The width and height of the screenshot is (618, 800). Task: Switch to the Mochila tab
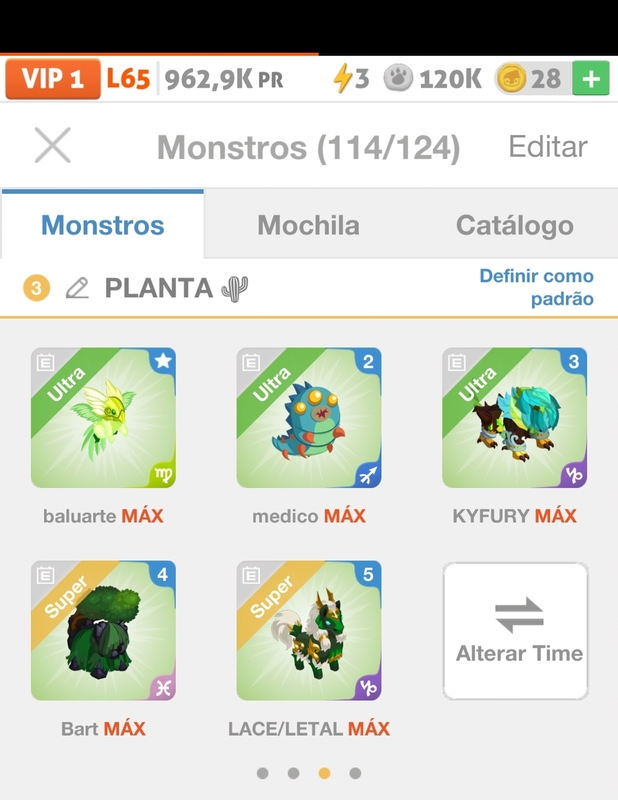pos(308,225)
